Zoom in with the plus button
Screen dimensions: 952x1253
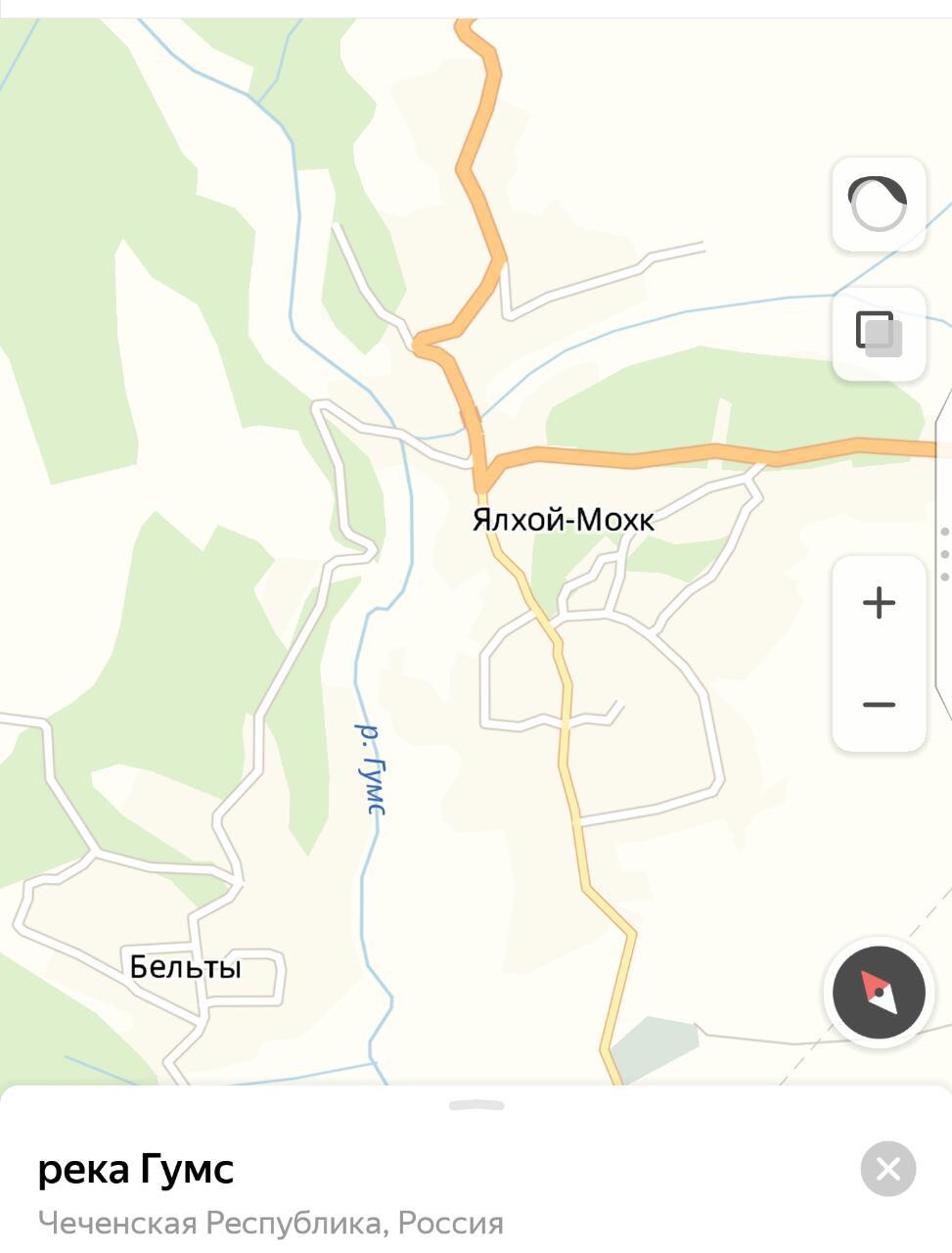coord(879,602)
